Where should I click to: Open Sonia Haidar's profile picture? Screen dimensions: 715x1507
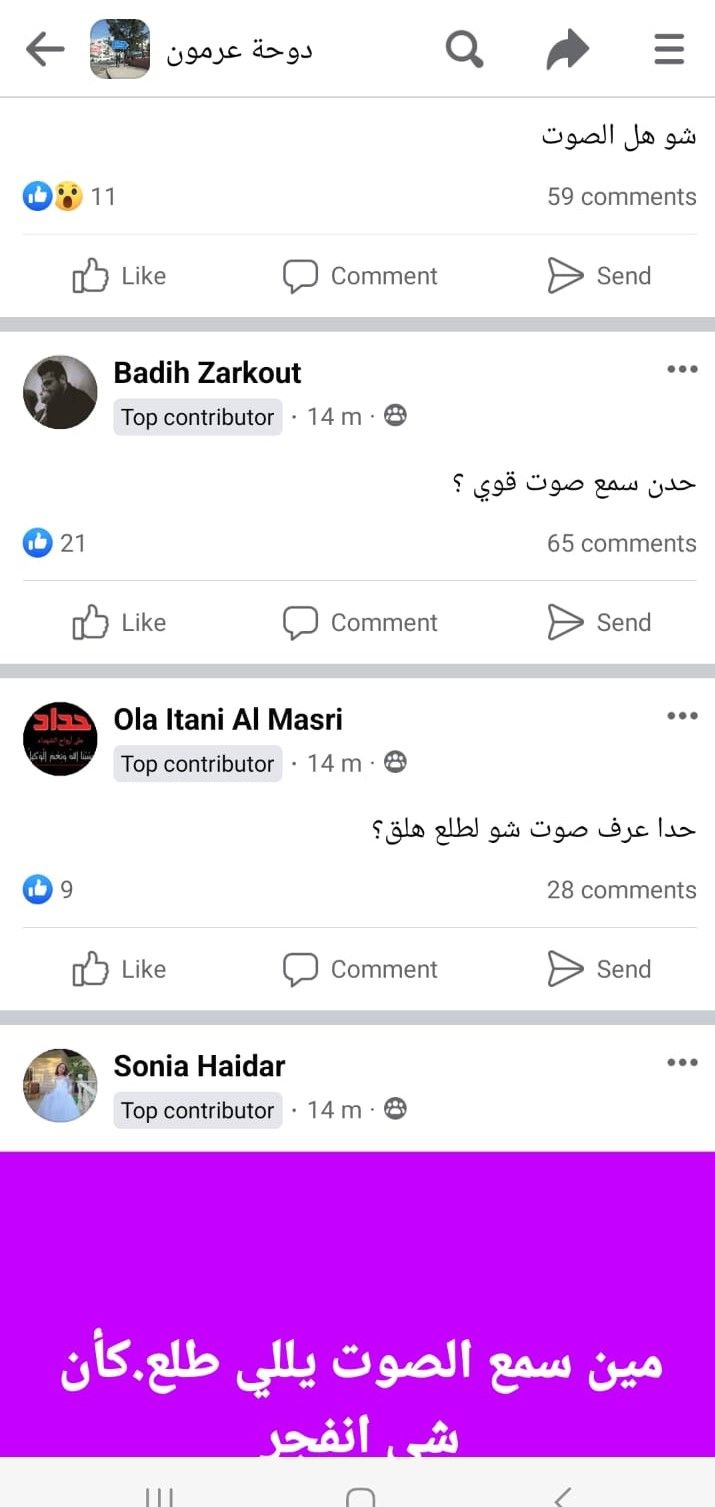point(60,1085)
